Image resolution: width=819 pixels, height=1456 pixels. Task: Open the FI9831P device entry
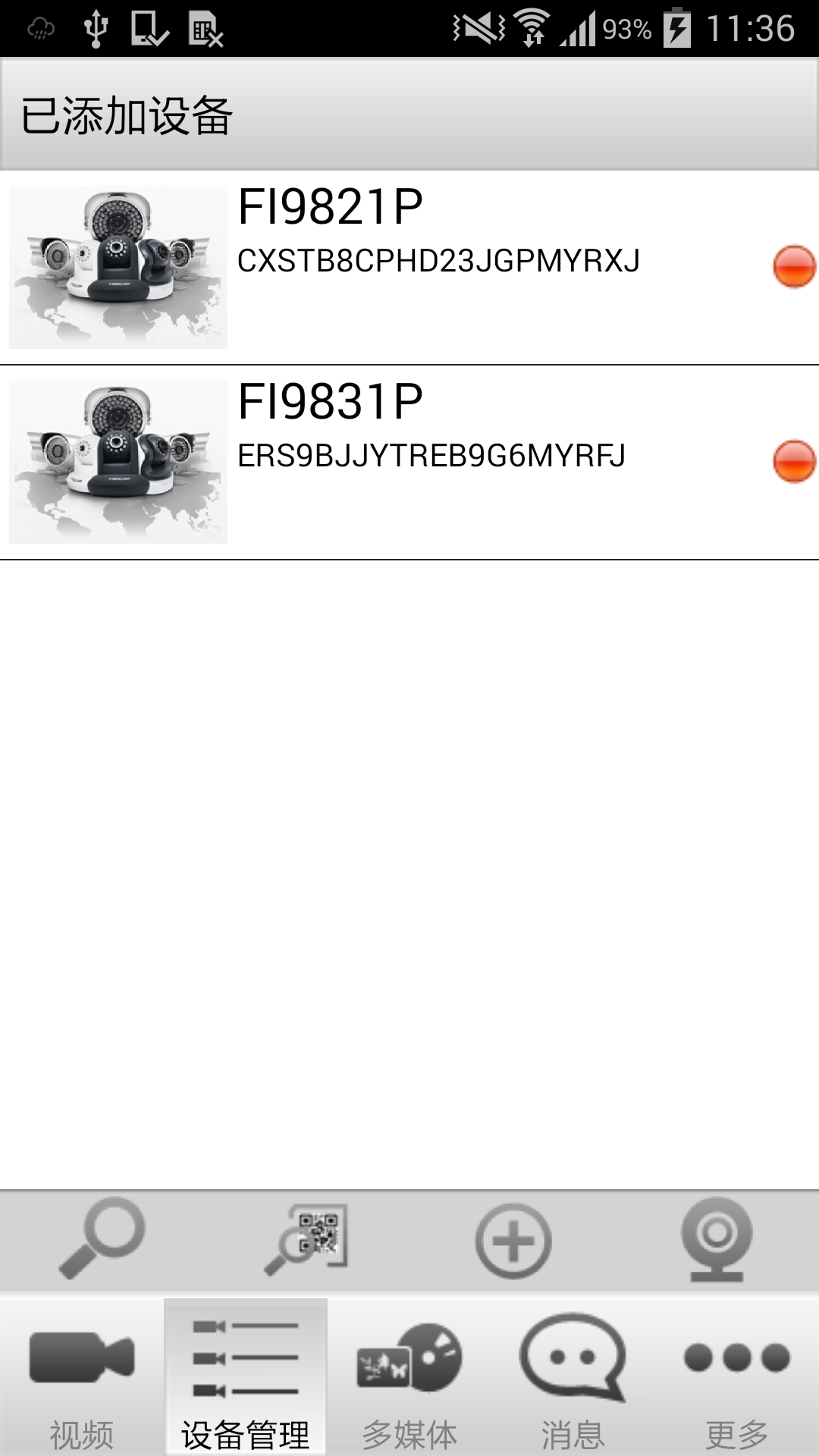pyautogui.click(x=379, y=461)
